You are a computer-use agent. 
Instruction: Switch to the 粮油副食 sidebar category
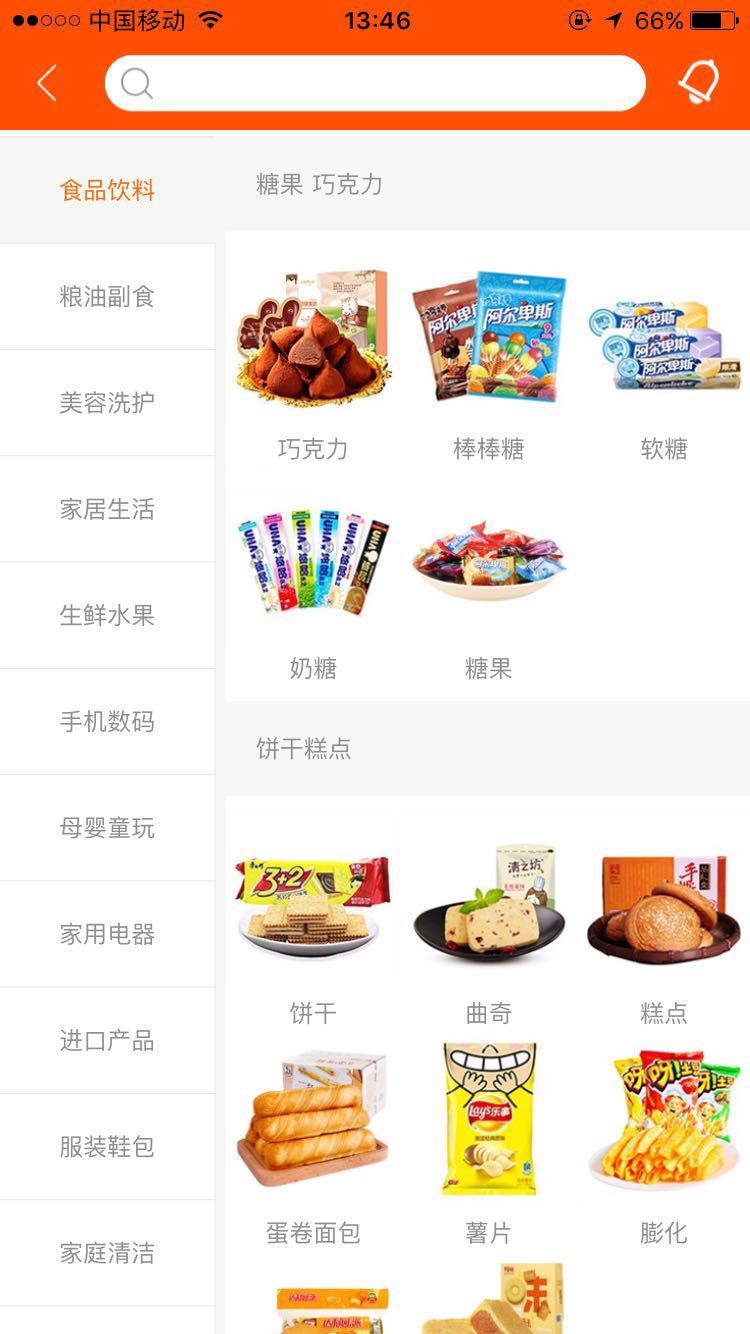pyautogui.click(x=107, y=296)
